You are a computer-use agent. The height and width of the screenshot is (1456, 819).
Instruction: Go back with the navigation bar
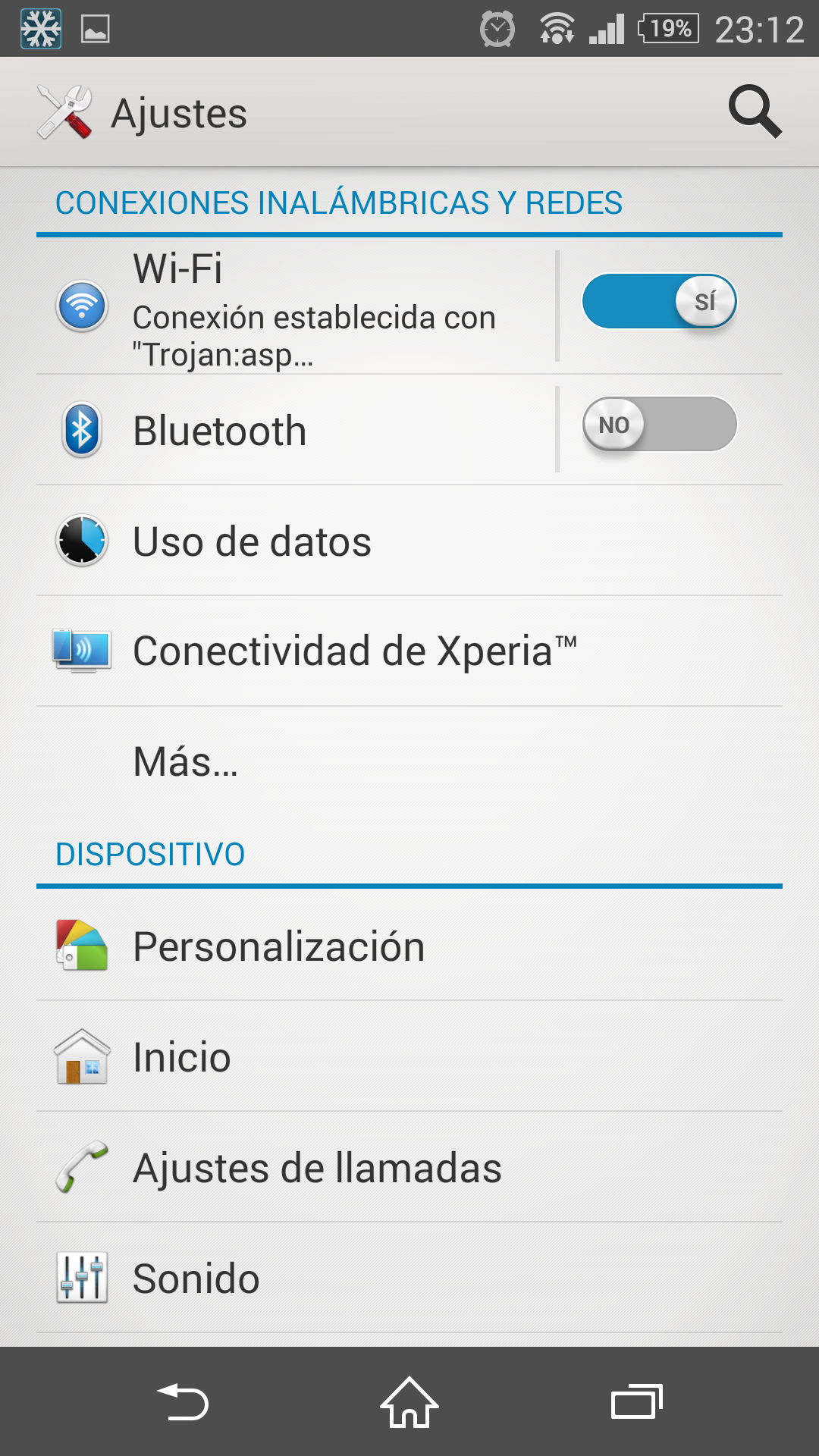pyautogui.click(x=182, y=1401)
